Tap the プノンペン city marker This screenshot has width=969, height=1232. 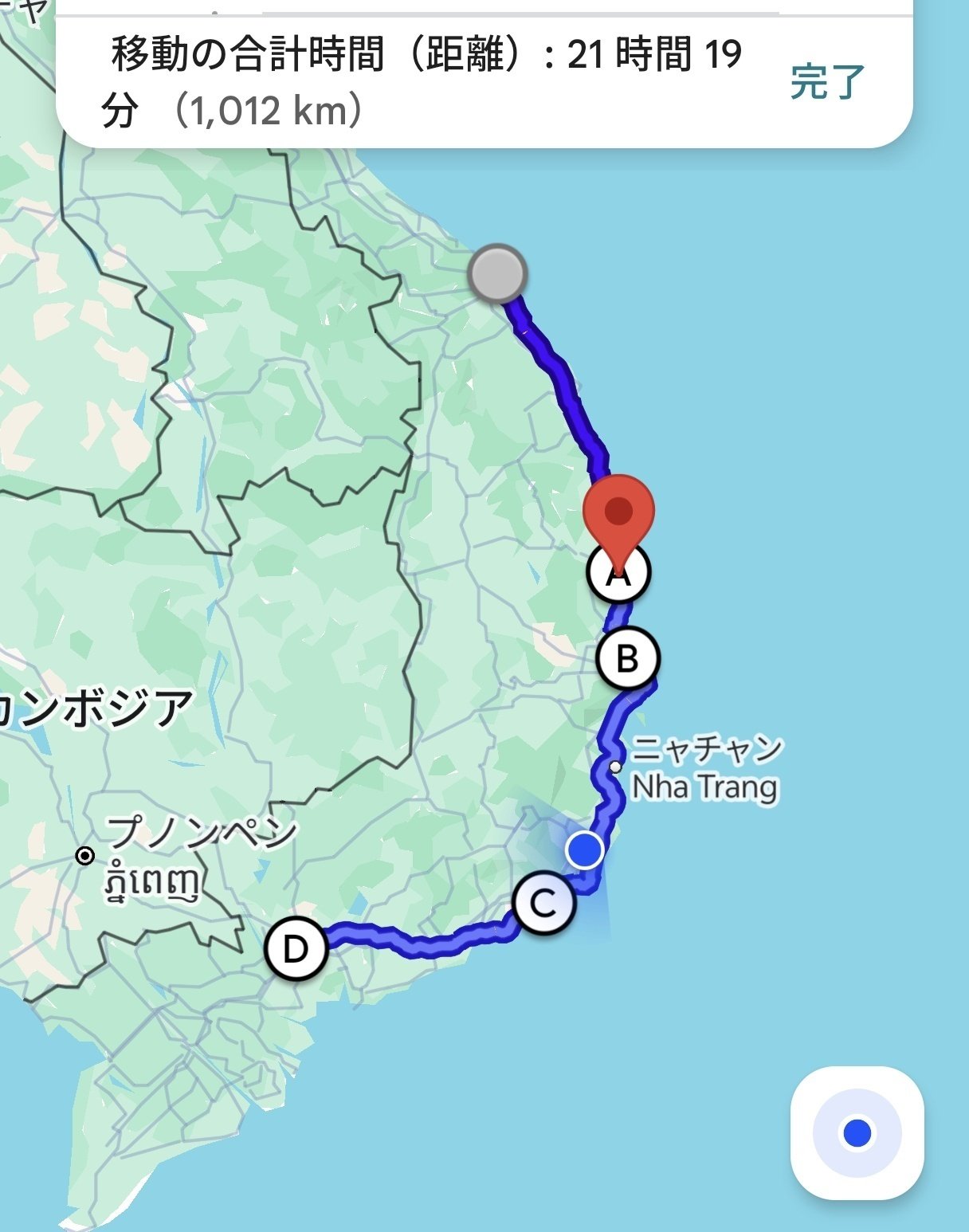[x=85, y=855]
